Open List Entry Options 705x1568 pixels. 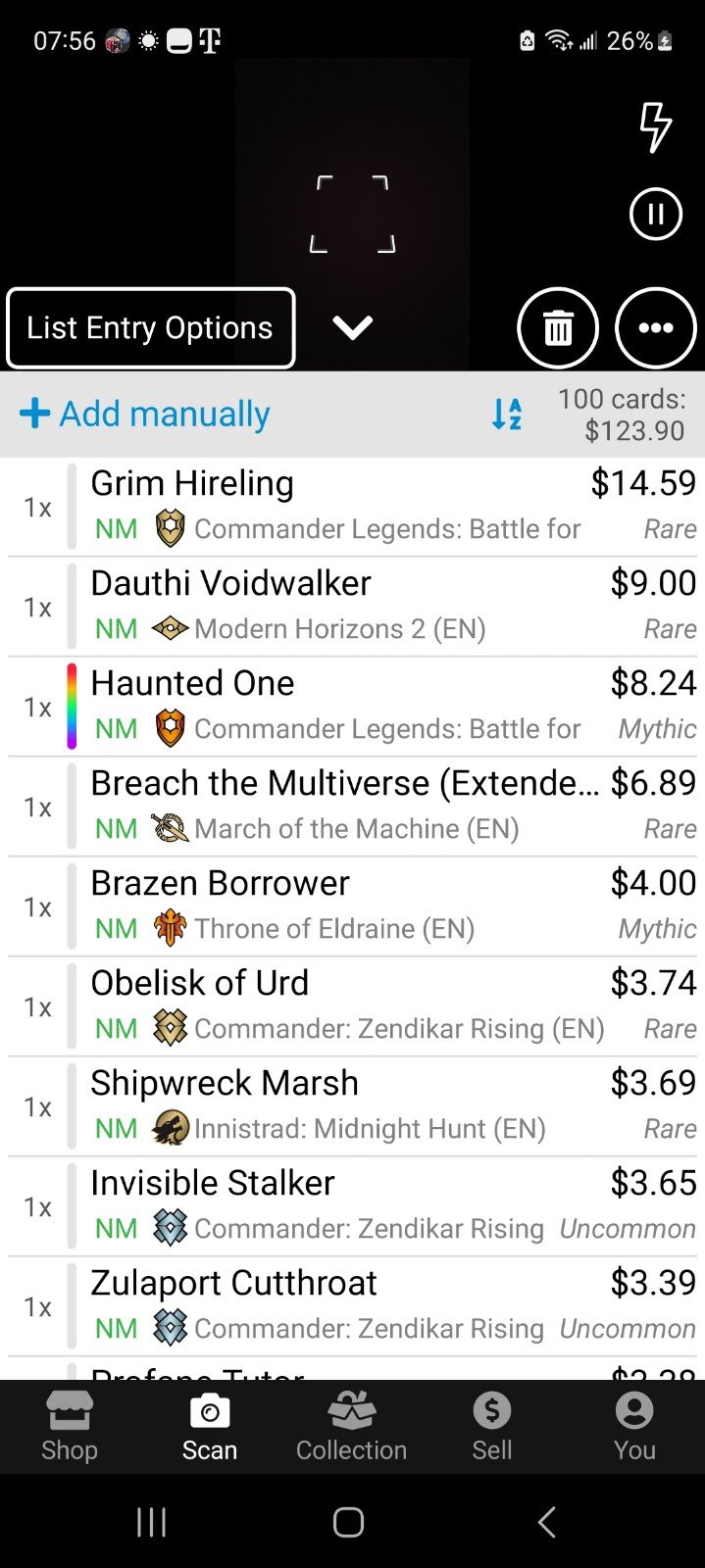click(150, 328)
